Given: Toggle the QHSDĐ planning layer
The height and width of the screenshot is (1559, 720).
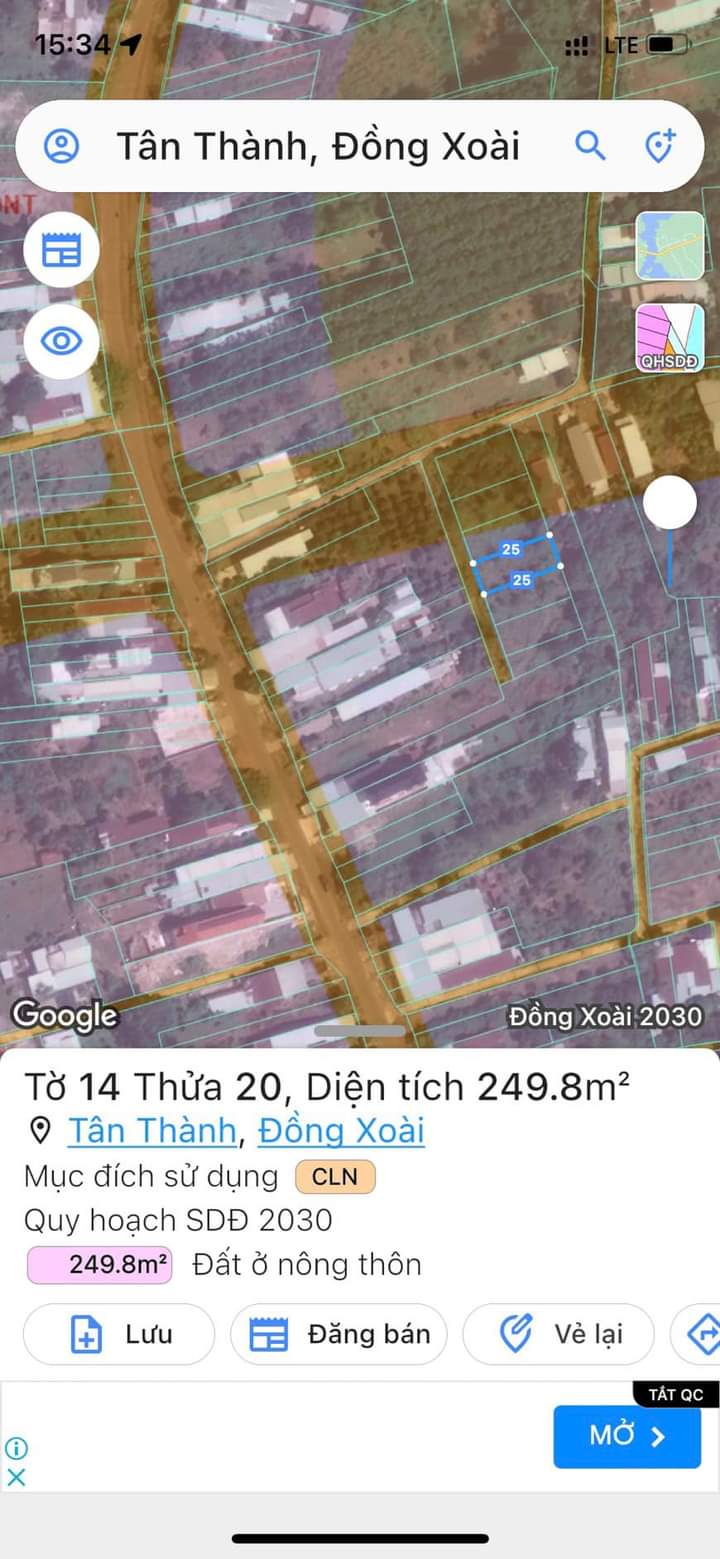Looking at the screenshot, I should 670,338.
